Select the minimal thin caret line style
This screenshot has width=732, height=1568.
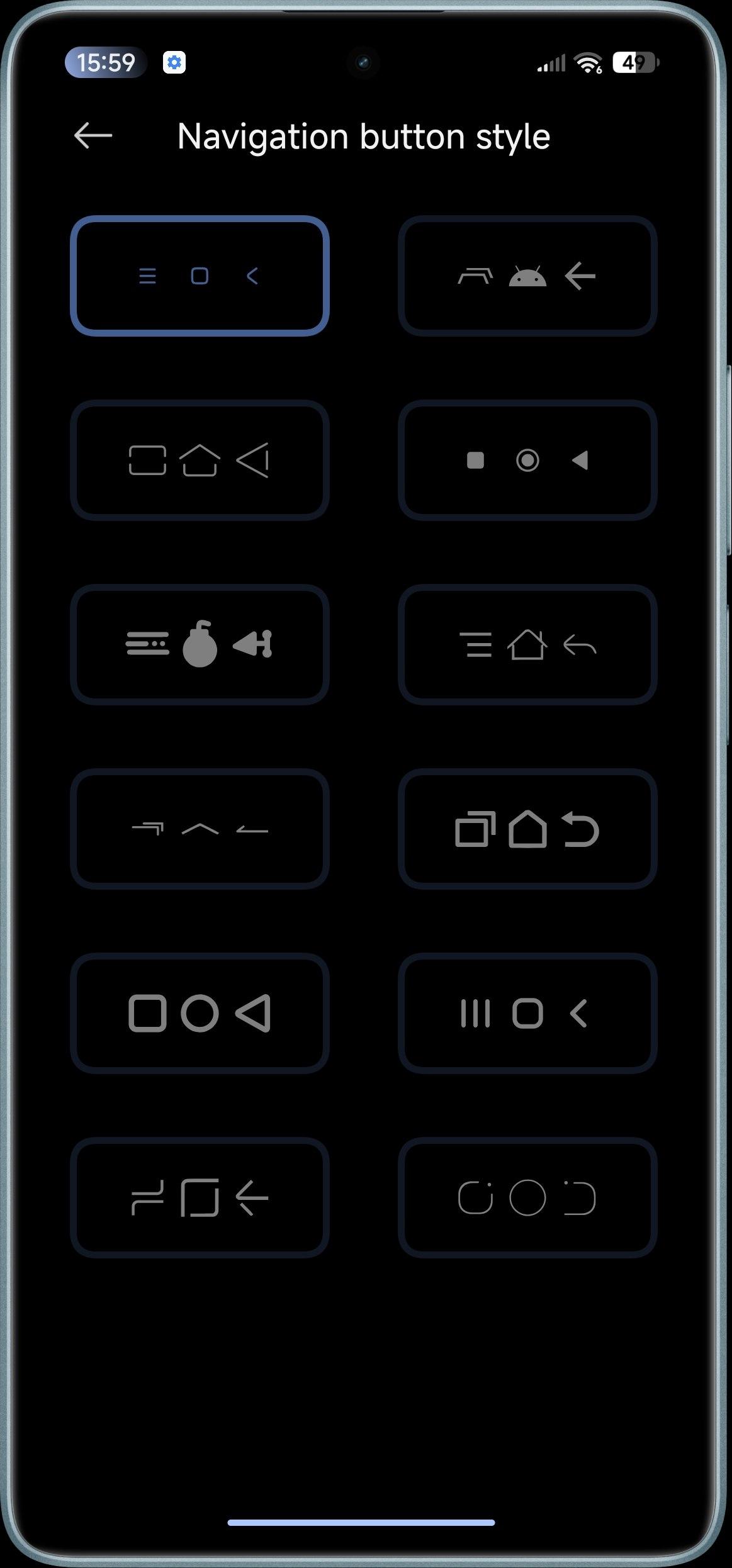200,829
